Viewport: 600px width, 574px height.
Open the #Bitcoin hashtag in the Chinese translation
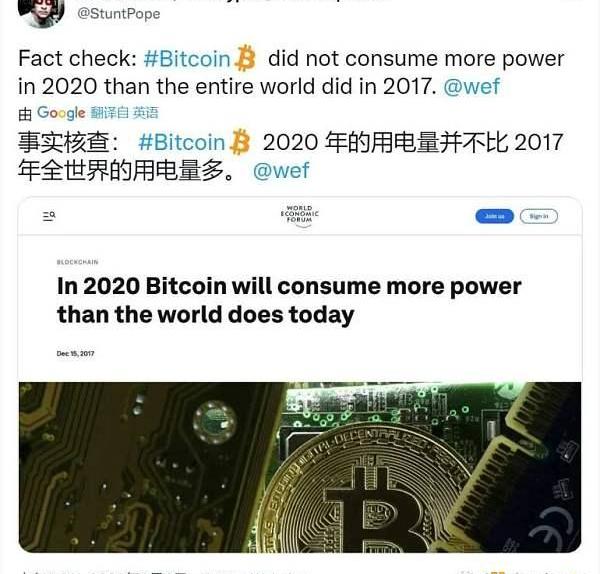(182, 143)
